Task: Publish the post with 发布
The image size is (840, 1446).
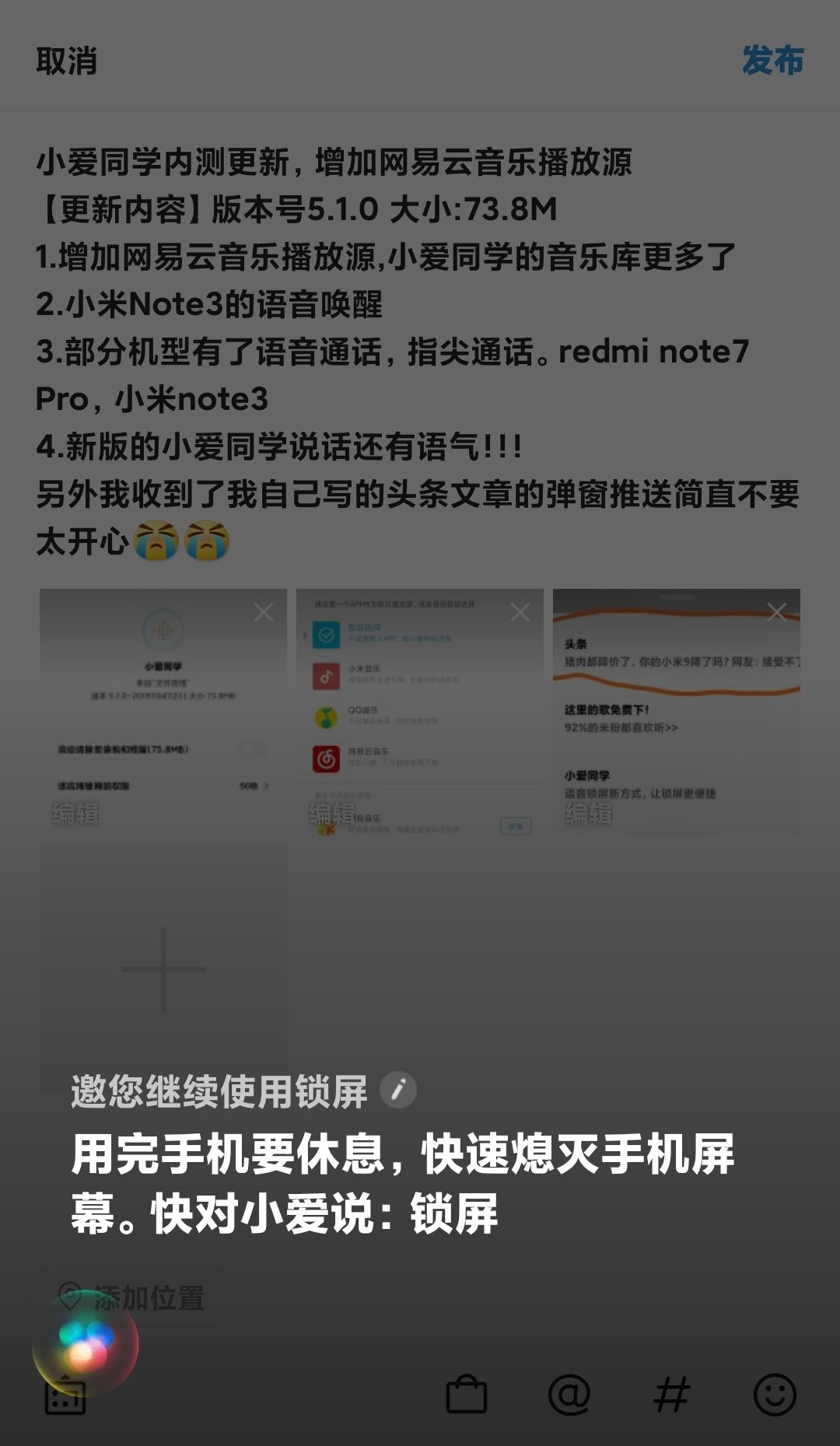Action: (772, 61)
